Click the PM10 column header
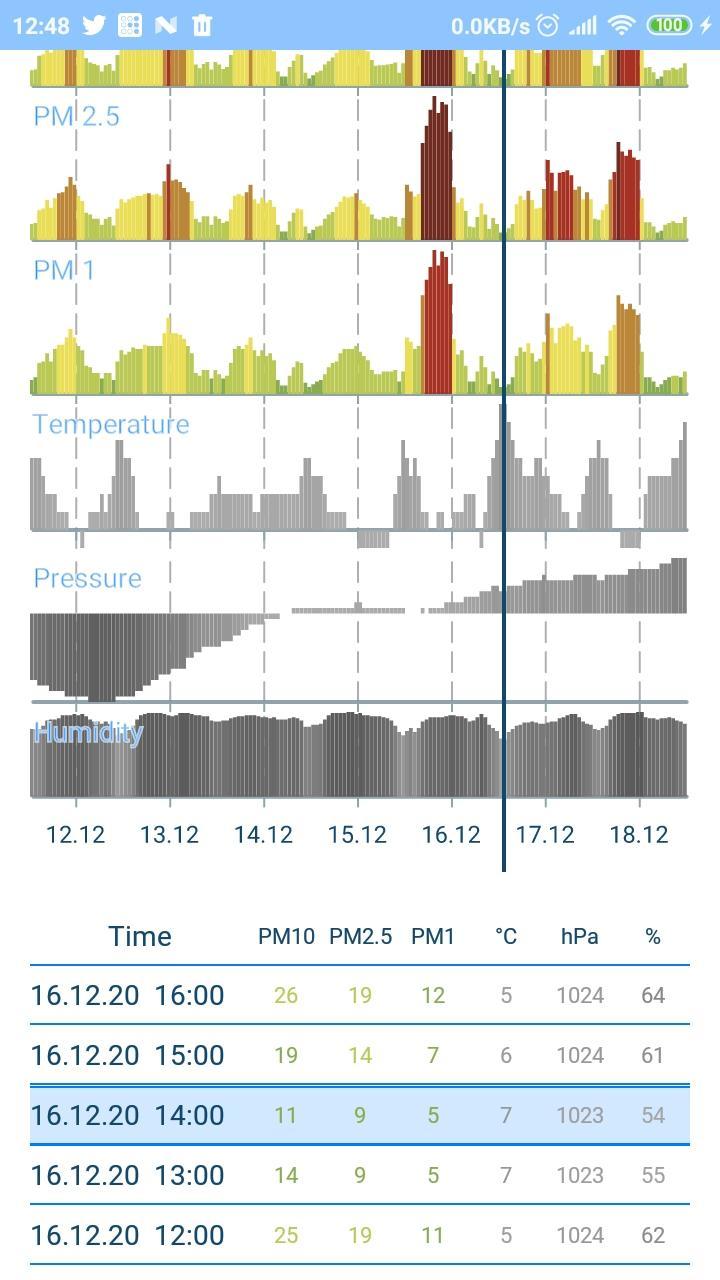This screenshot has width=720, height=1280. 287,937
